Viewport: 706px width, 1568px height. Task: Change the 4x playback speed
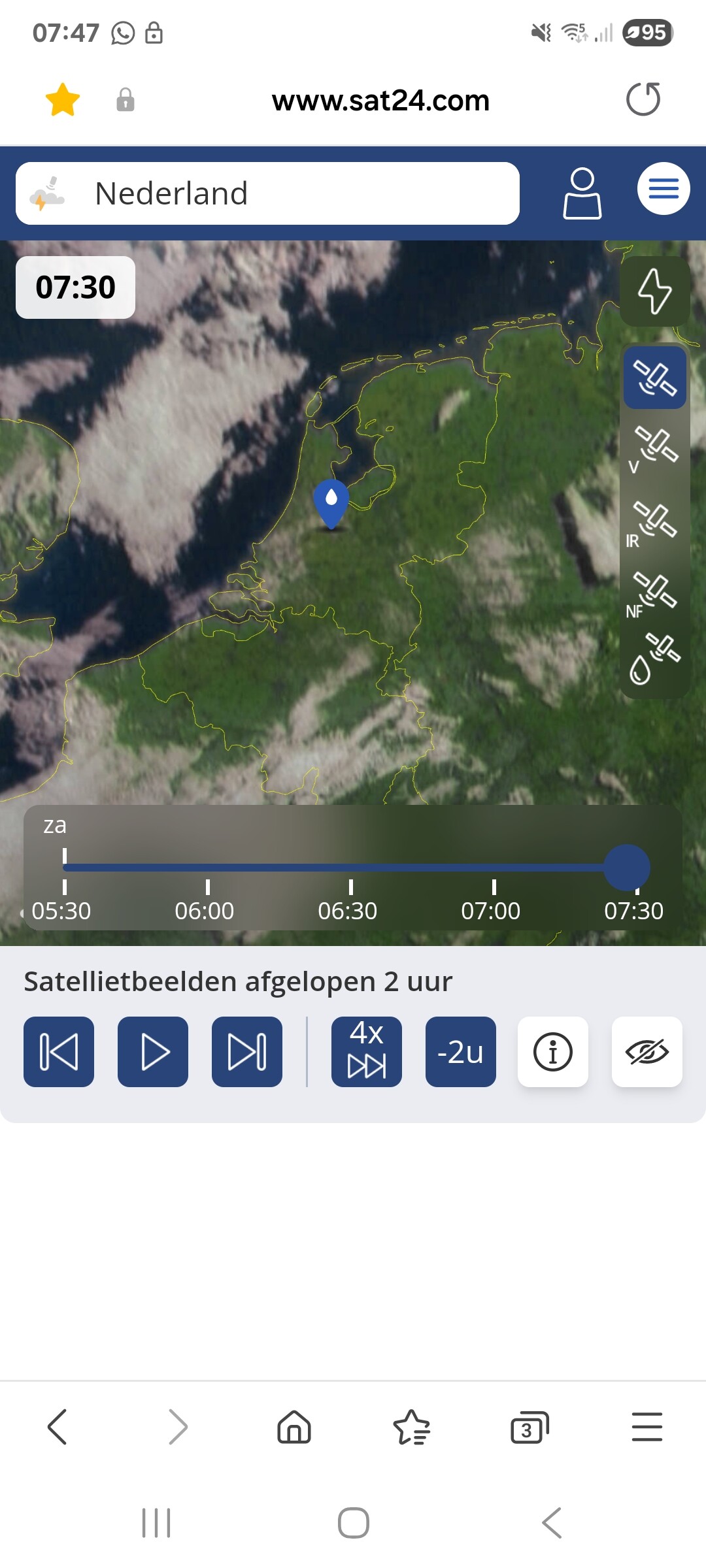[x=367, y=1052]
